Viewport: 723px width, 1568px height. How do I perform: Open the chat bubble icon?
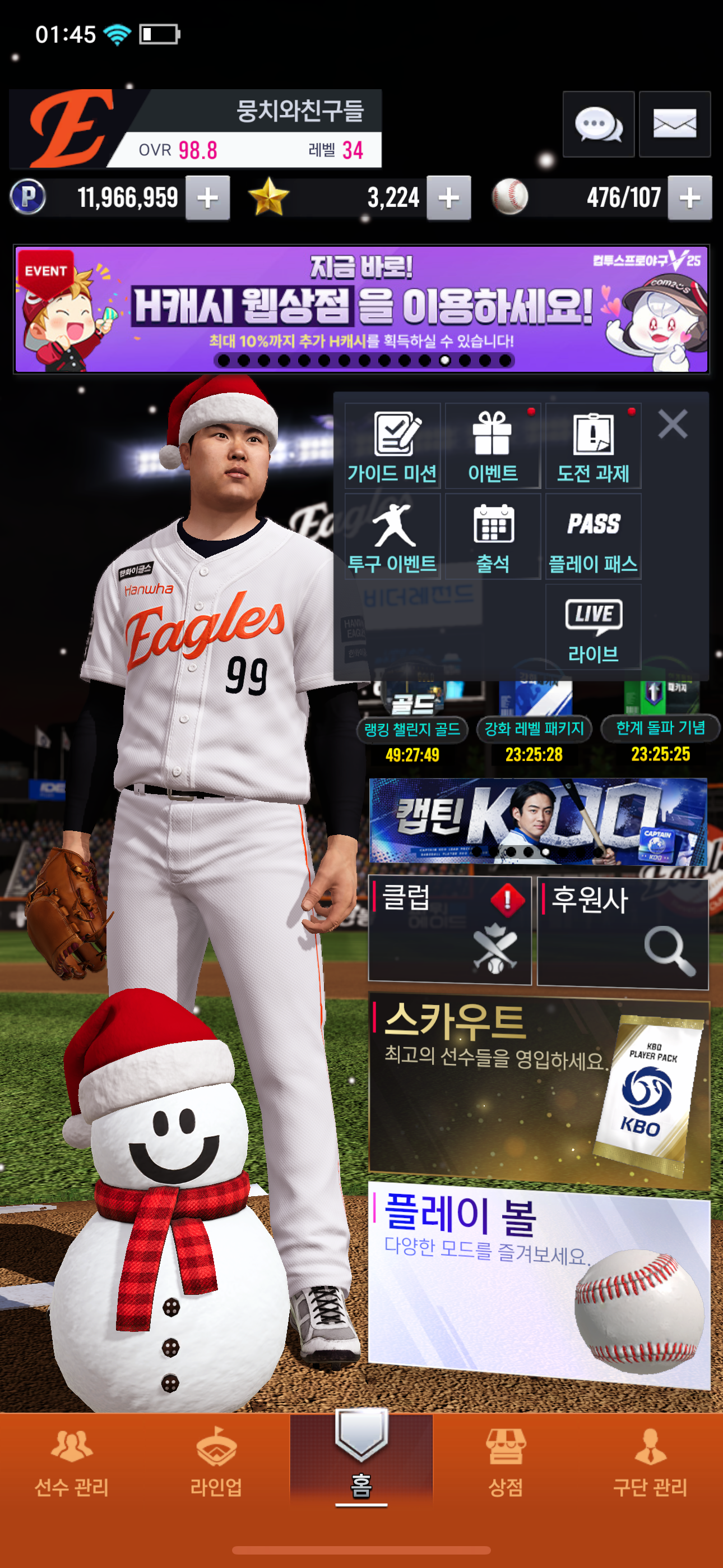coord(598,125)
